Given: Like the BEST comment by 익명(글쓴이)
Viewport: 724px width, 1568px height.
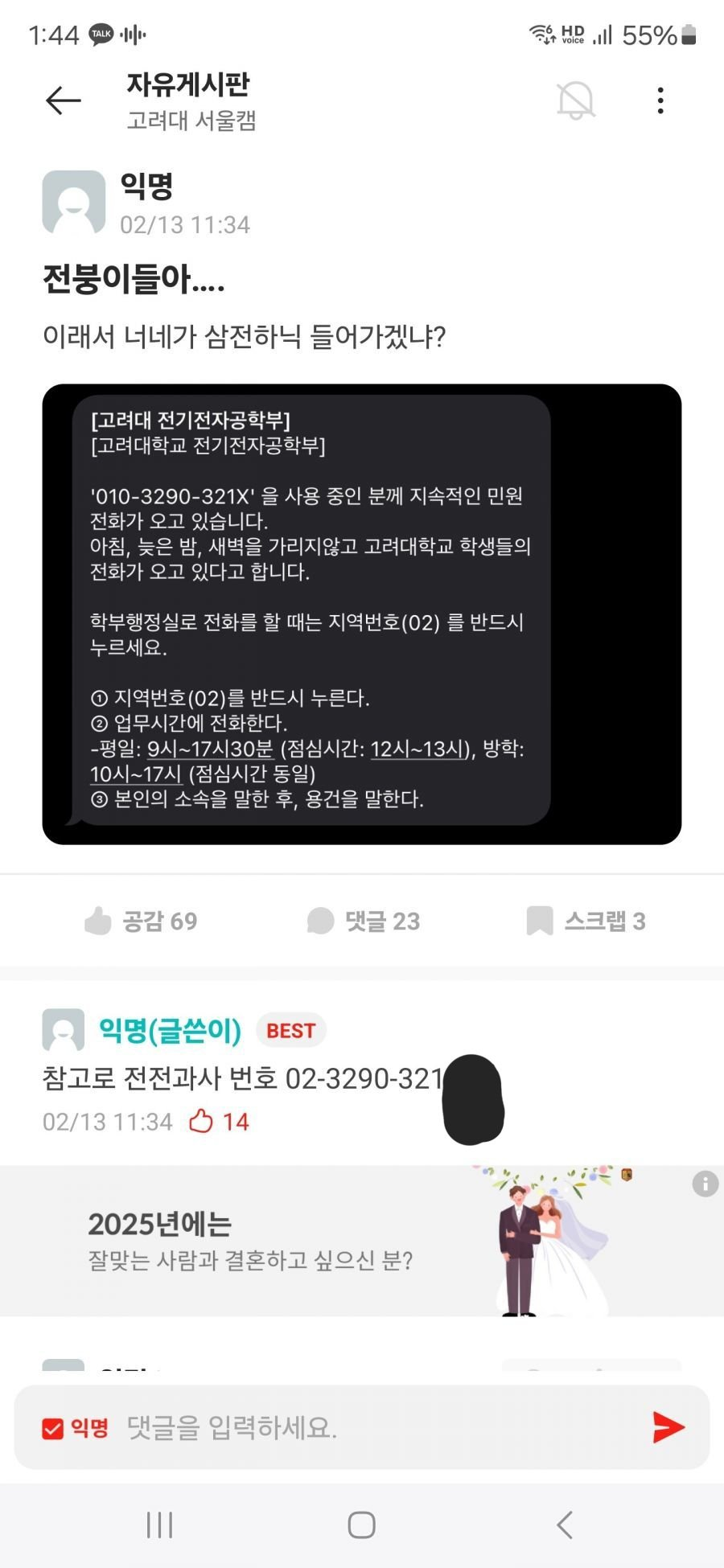Looking at the screenshot, I should [x=202, y=1121].
